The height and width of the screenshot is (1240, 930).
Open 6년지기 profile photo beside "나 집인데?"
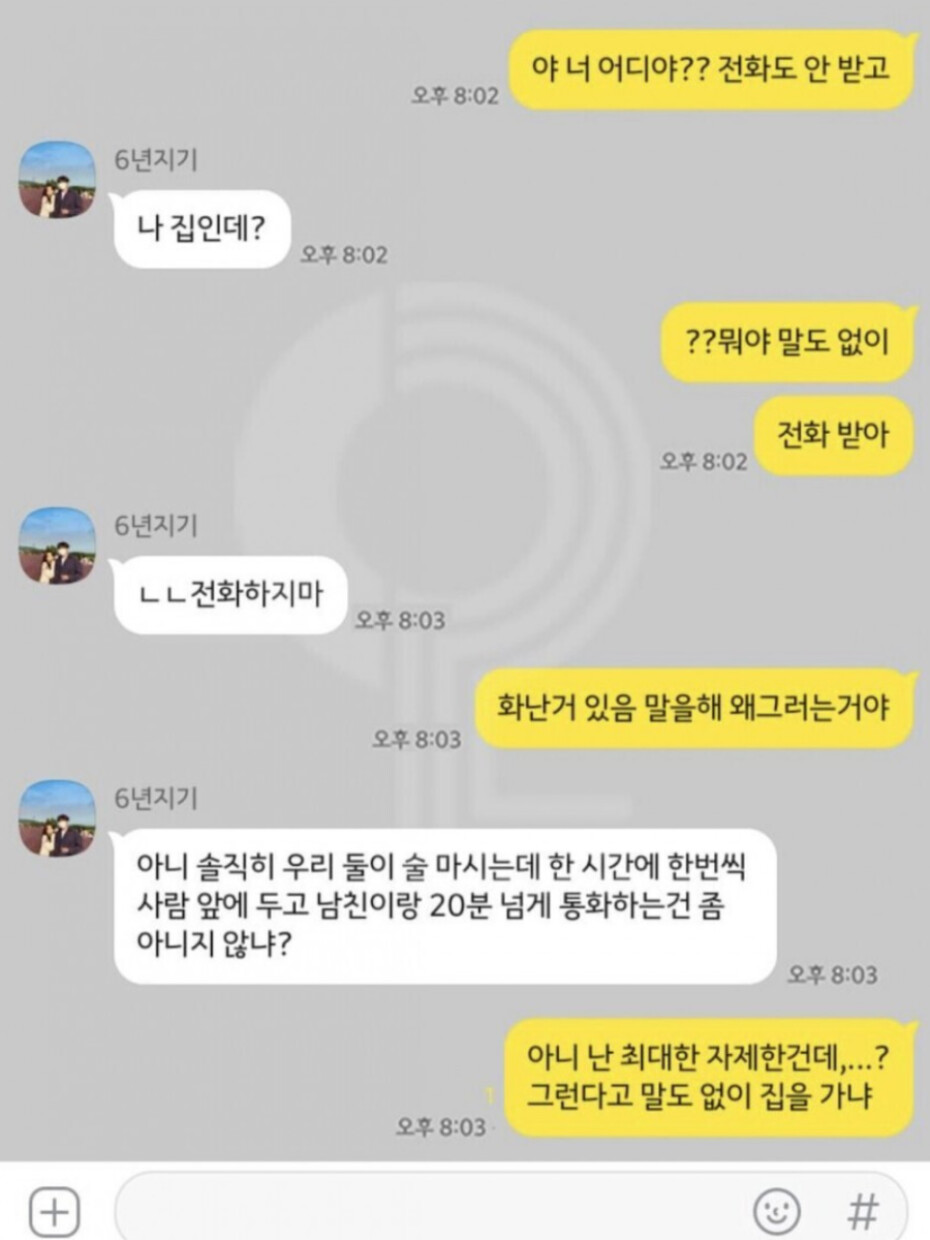click(x=58, y=180)
